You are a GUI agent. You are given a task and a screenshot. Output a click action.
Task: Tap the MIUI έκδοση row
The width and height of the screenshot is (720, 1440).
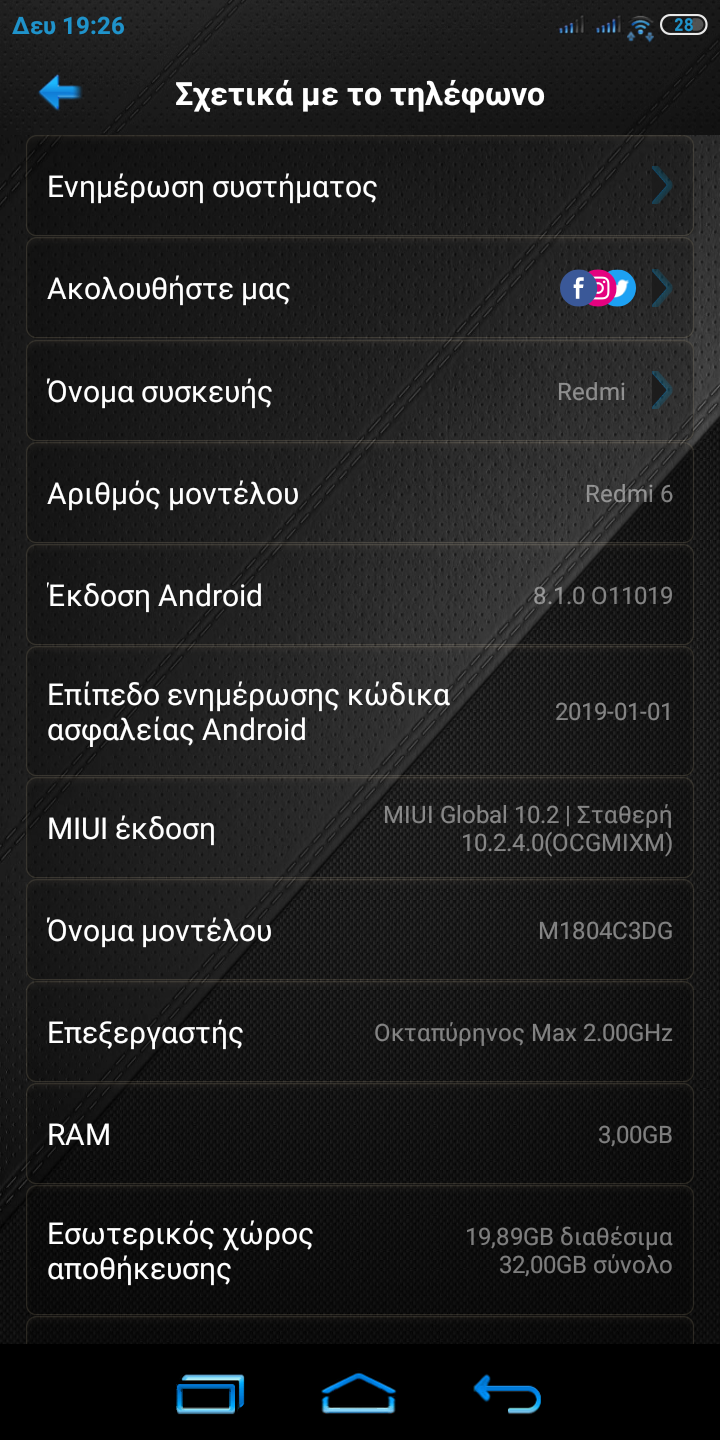[x=360, y=829]
